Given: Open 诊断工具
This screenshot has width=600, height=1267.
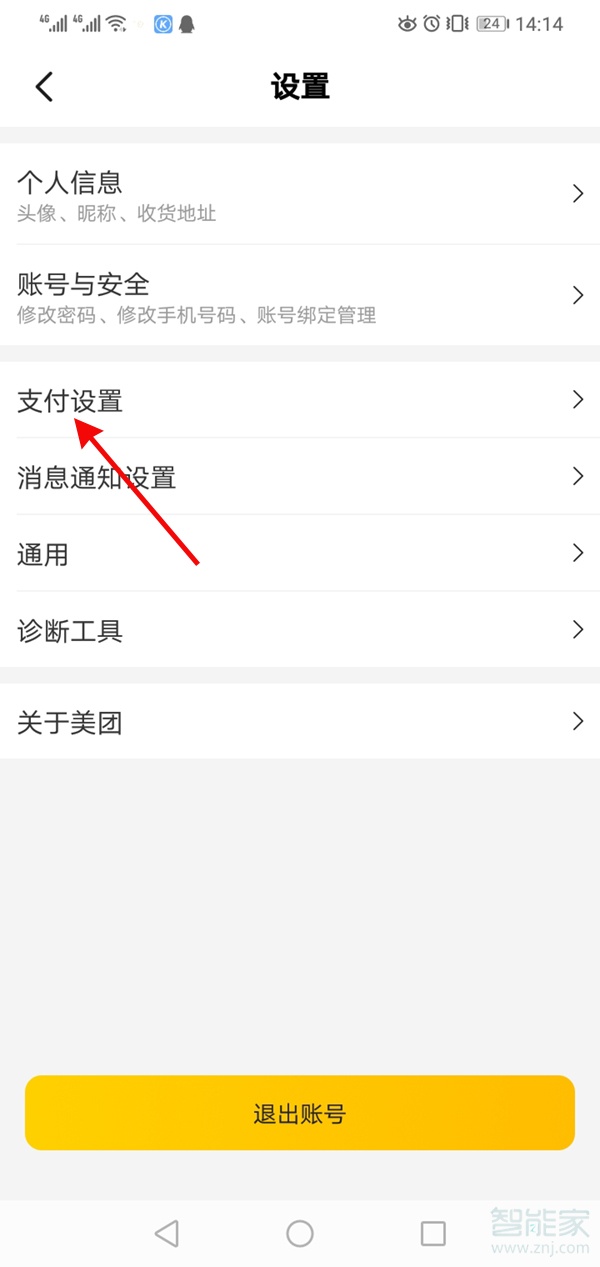Looking at the screenshot, I should [x=300, y=630].
